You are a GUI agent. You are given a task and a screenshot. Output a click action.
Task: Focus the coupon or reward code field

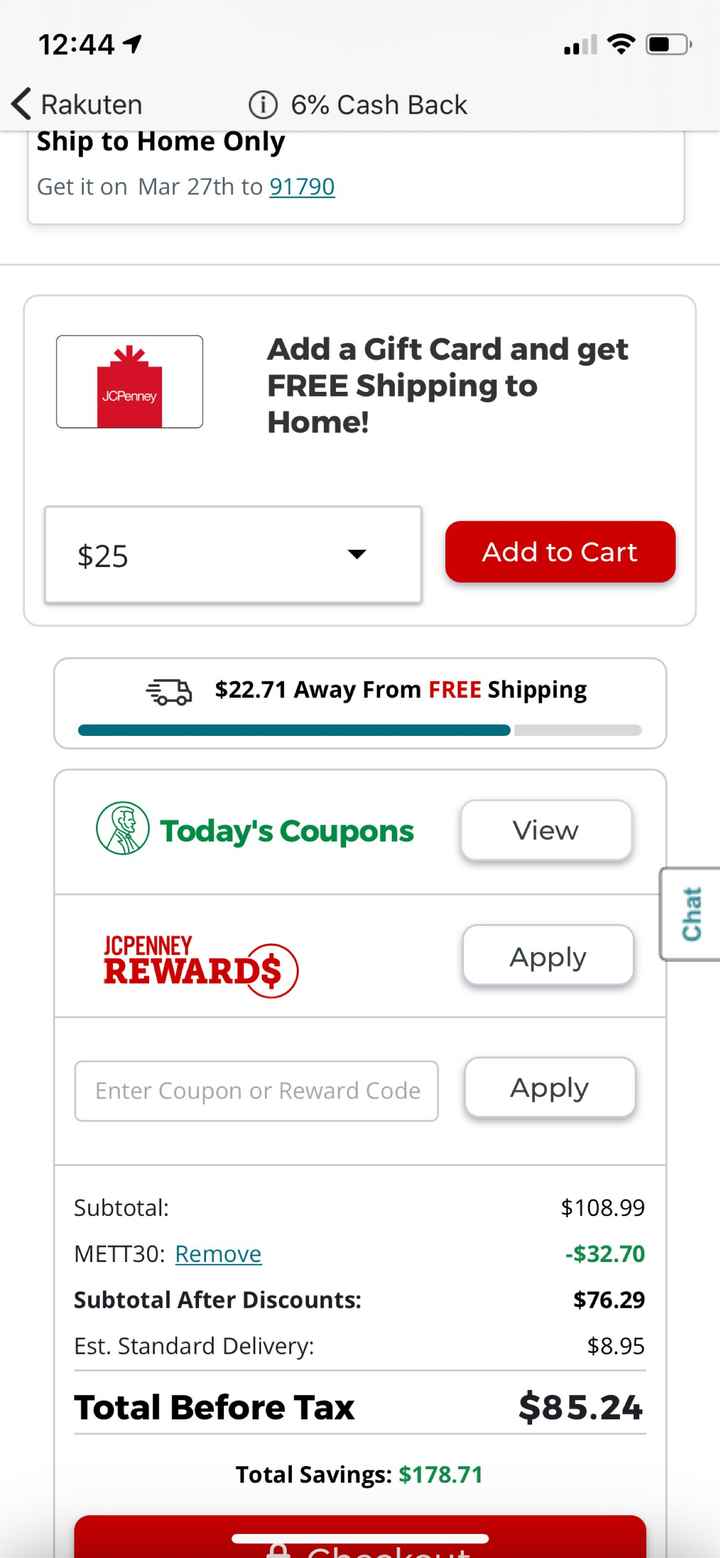(256, 1090)
